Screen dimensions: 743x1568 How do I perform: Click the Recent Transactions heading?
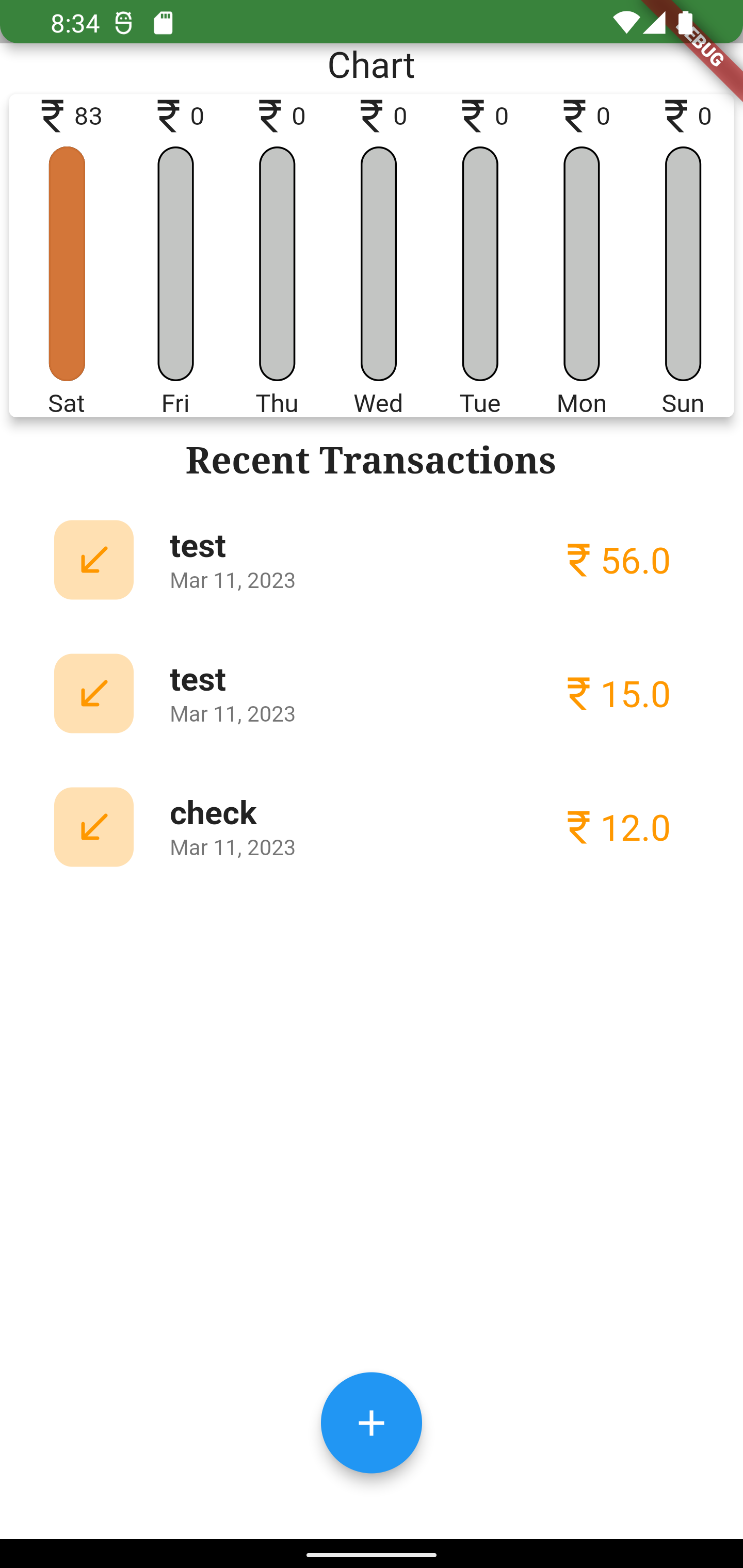(372, 460)
